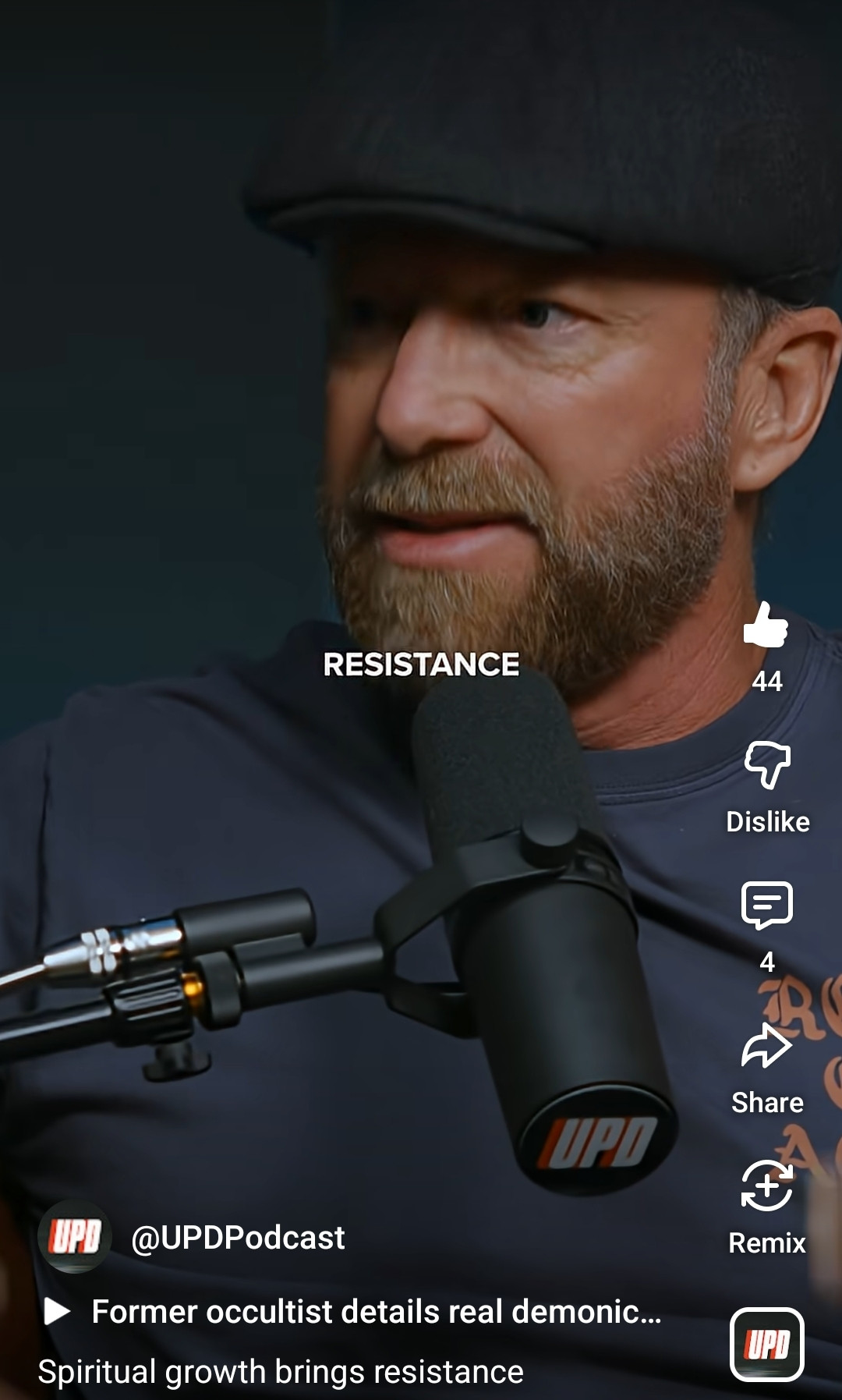Open the @UPDPodcast channel

pos(238,1238)
